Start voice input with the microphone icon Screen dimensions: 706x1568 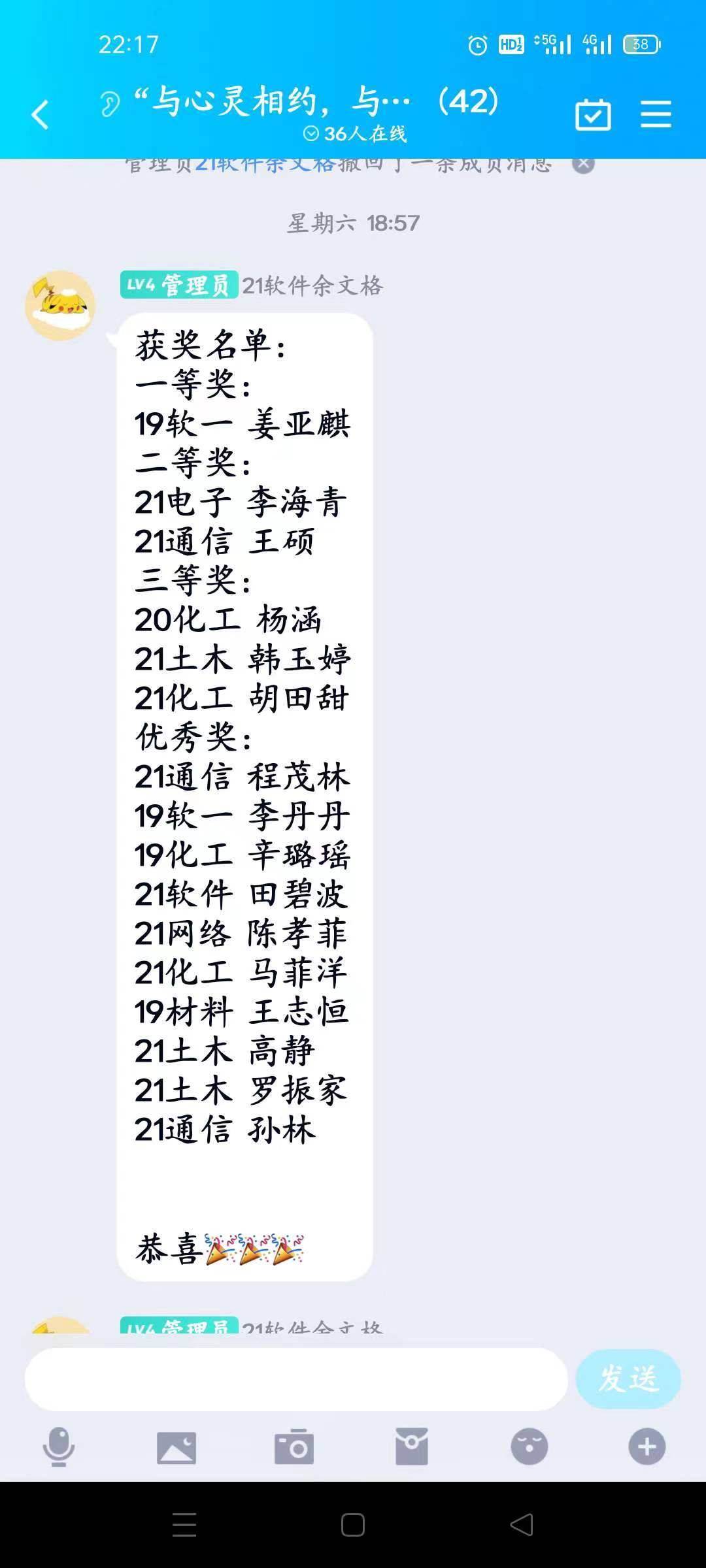[x=59, y=1446]
